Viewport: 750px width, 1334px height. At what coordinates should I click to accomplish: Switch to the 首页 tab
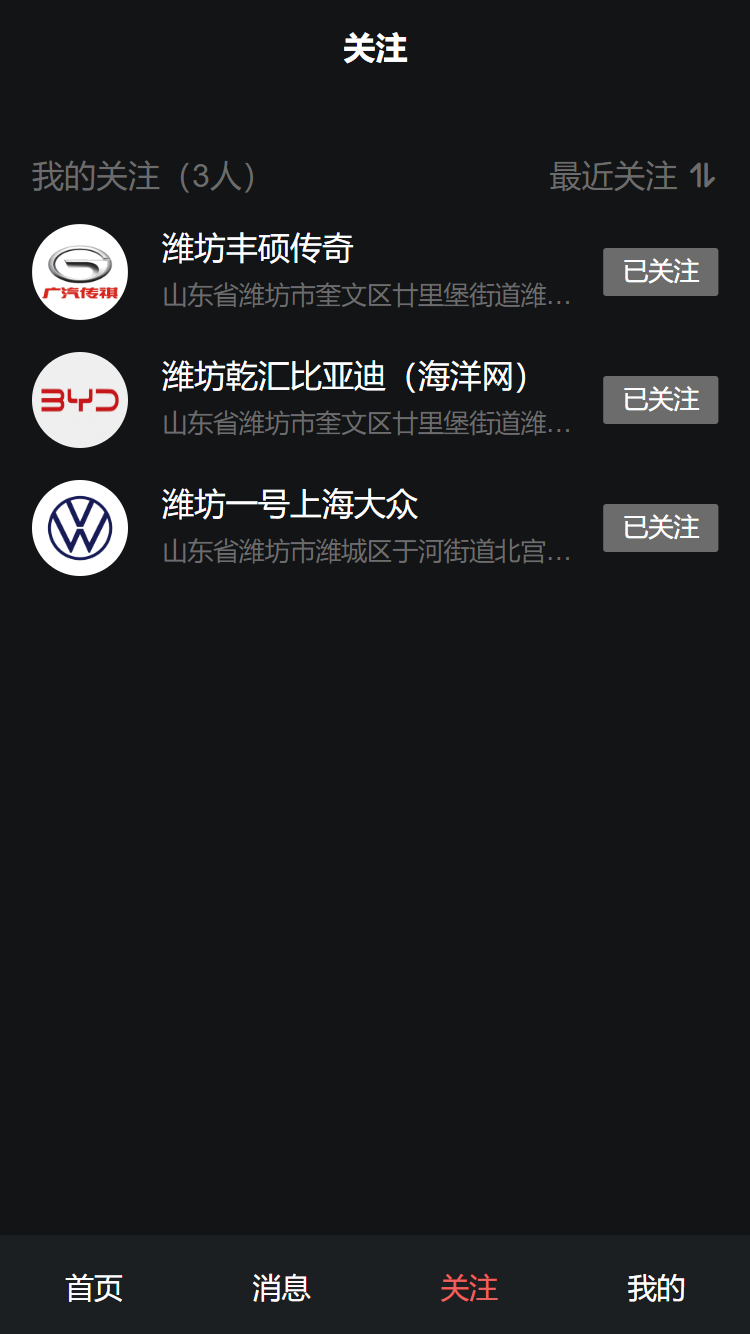pyautogui.click(x=94, y=1288)
